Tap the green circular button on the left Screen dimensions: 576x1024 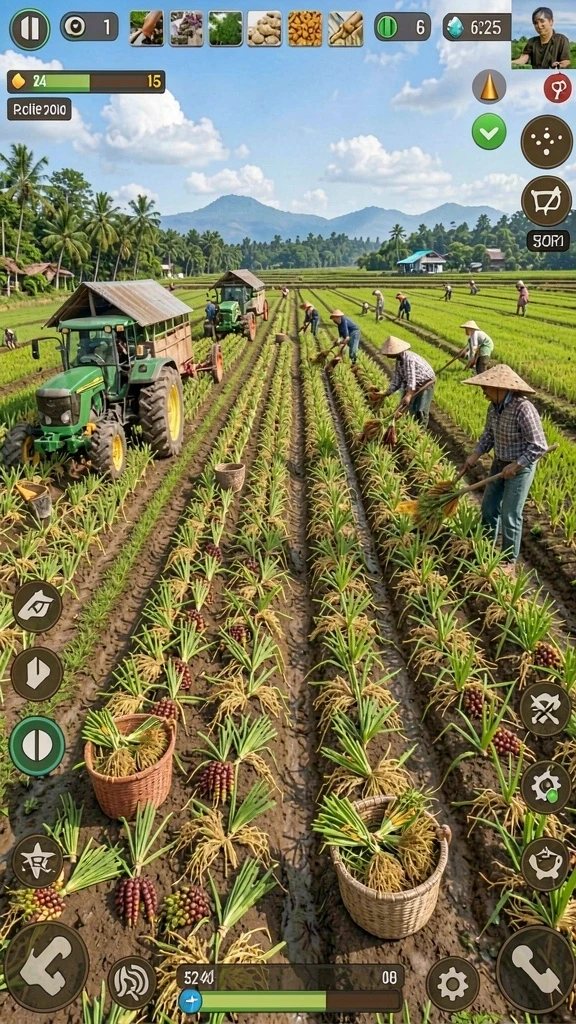[x=37, y=746]
